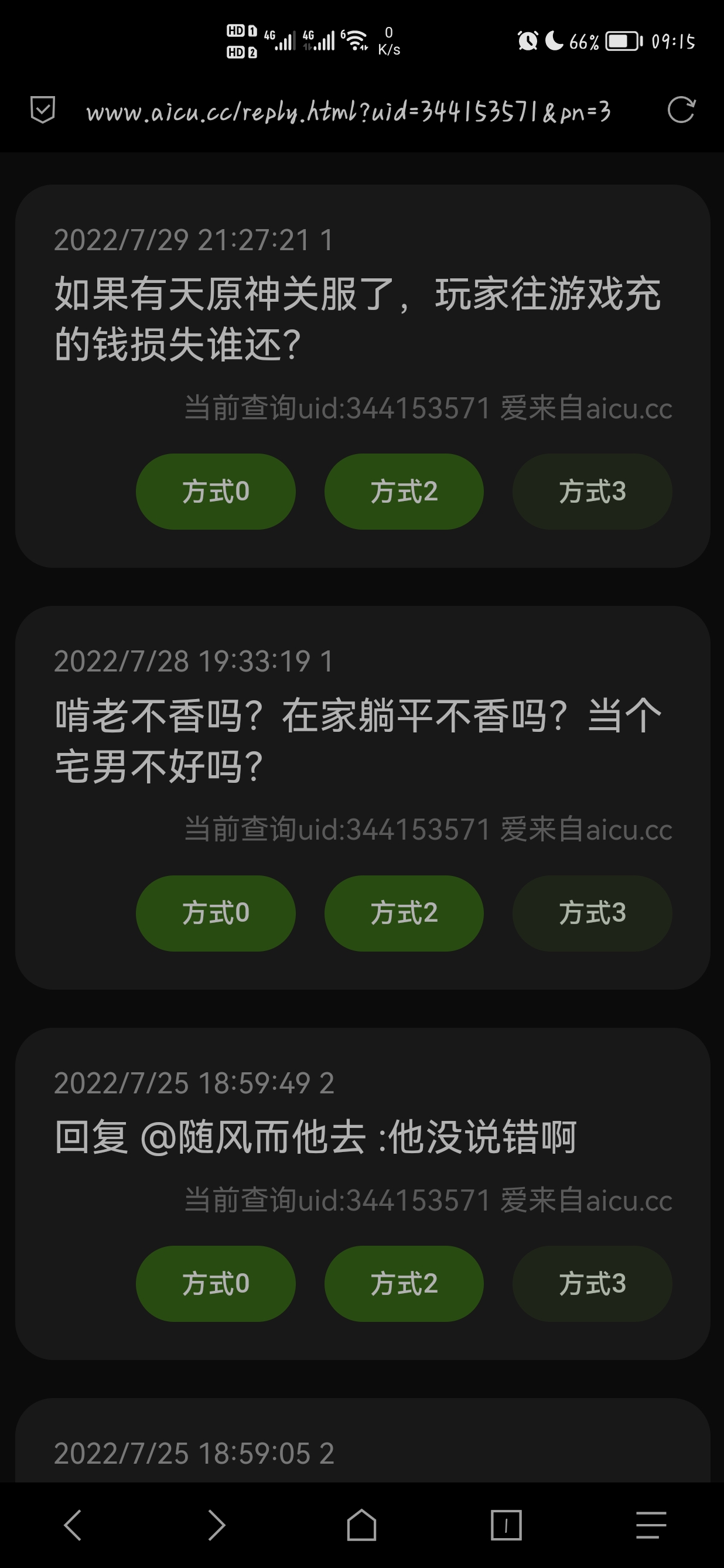Image resolution: width=724 pixels, height=1568 pixels.
Task: Reload the page with the refresh icon
Action: [681, 110]
